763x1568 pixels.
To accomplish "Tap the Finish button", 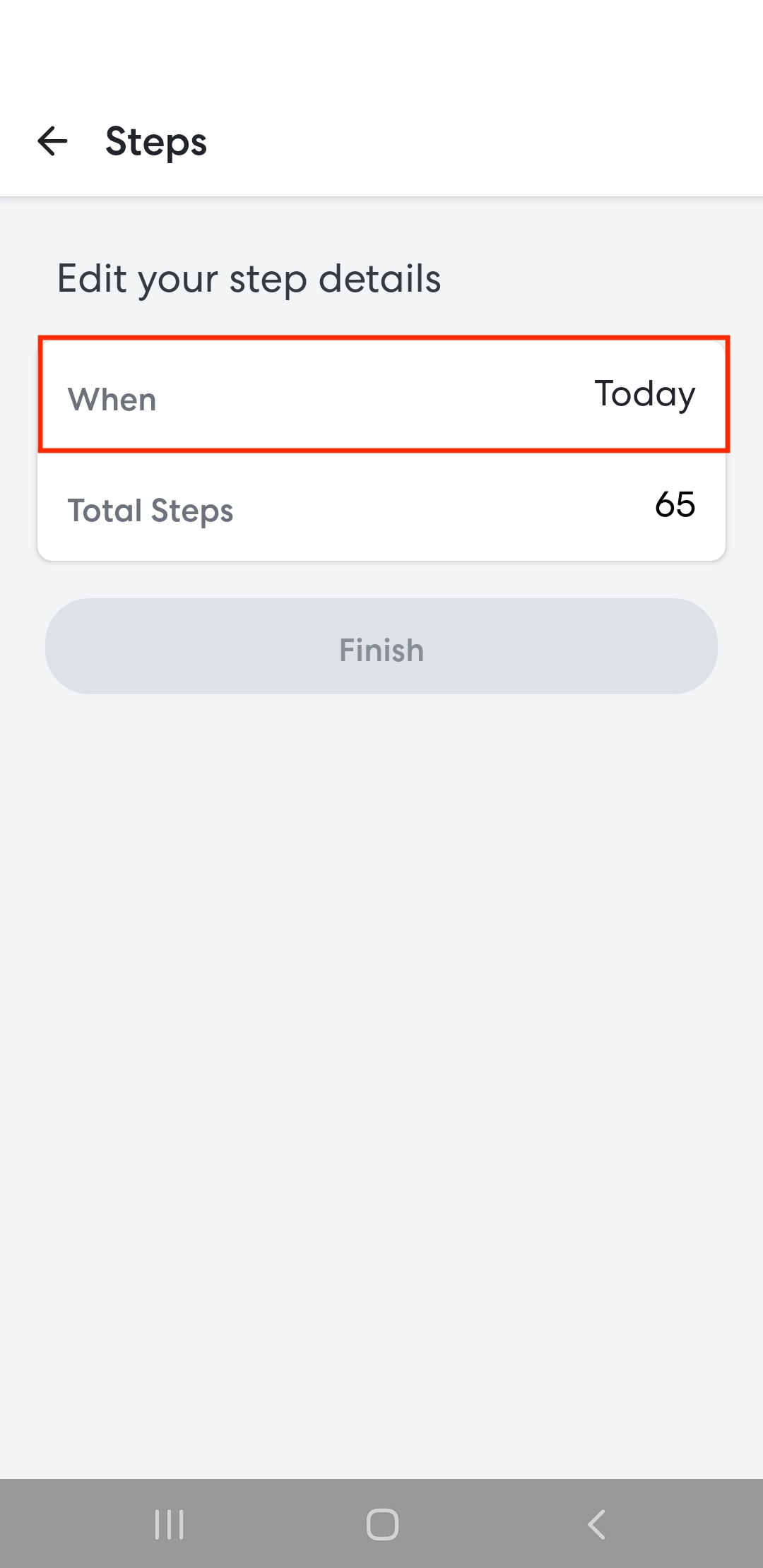I will pos(381,646).
